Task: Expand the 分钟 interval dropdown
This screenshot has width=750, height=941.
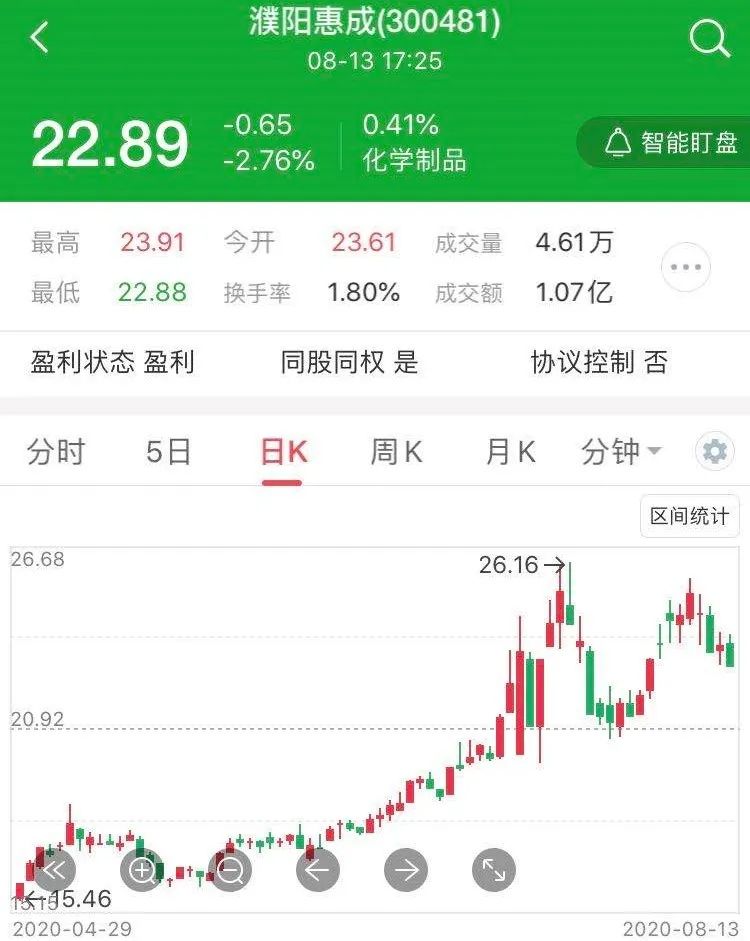Action: coord(621,452)
